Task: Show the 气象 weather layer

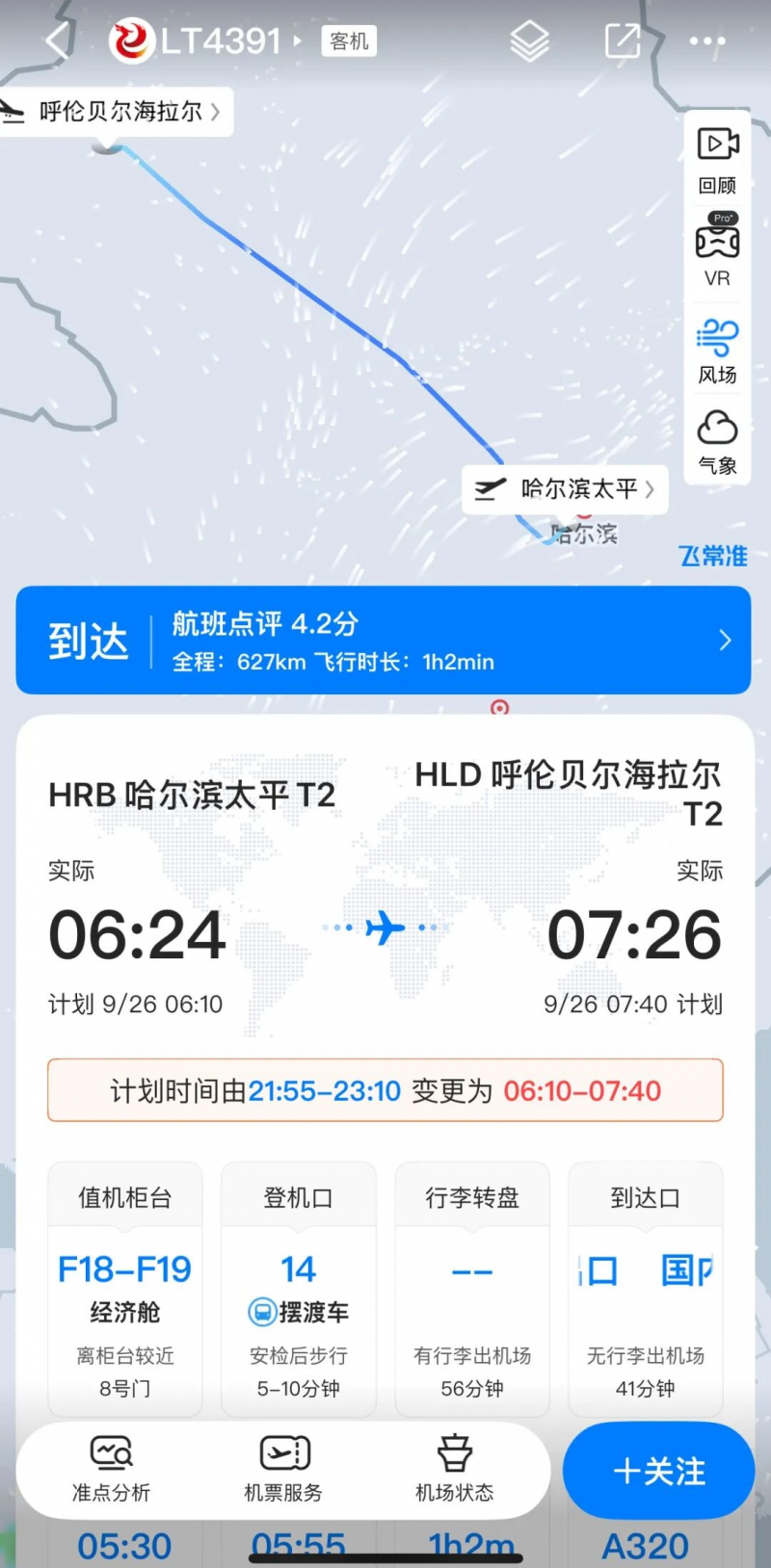Action: [717, 442]
